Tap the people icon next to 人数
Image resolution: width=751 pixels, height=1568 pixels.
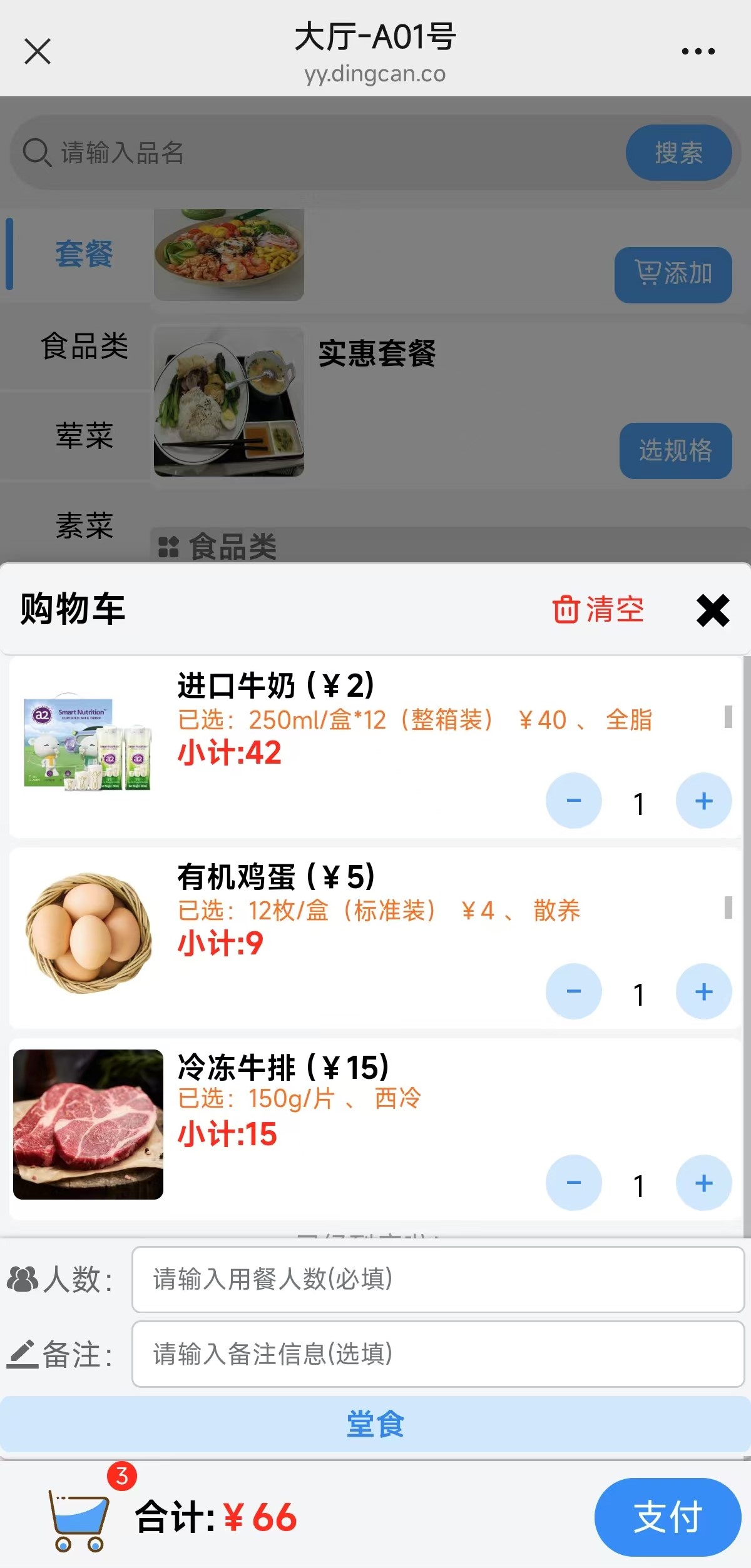[24, 1280]
